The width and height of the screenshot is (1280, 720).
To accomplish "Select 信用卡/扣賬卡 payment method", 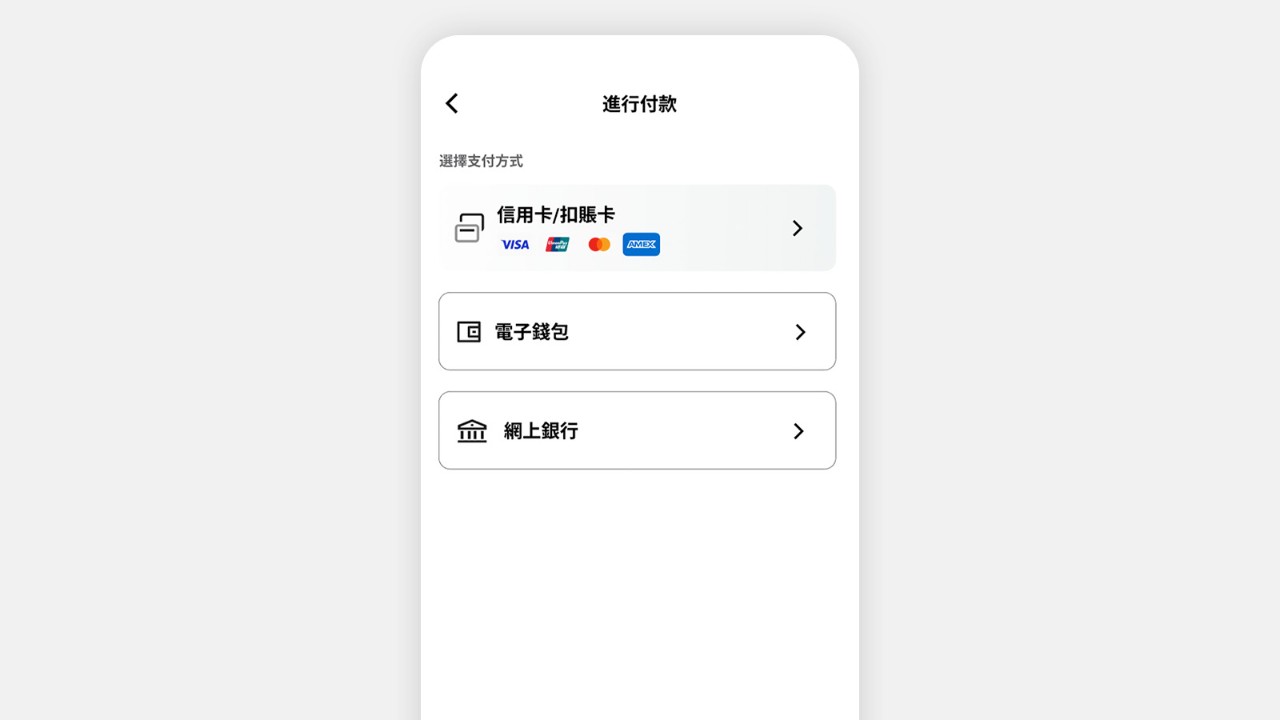I will pyautogui.click(x=637, y=228).
